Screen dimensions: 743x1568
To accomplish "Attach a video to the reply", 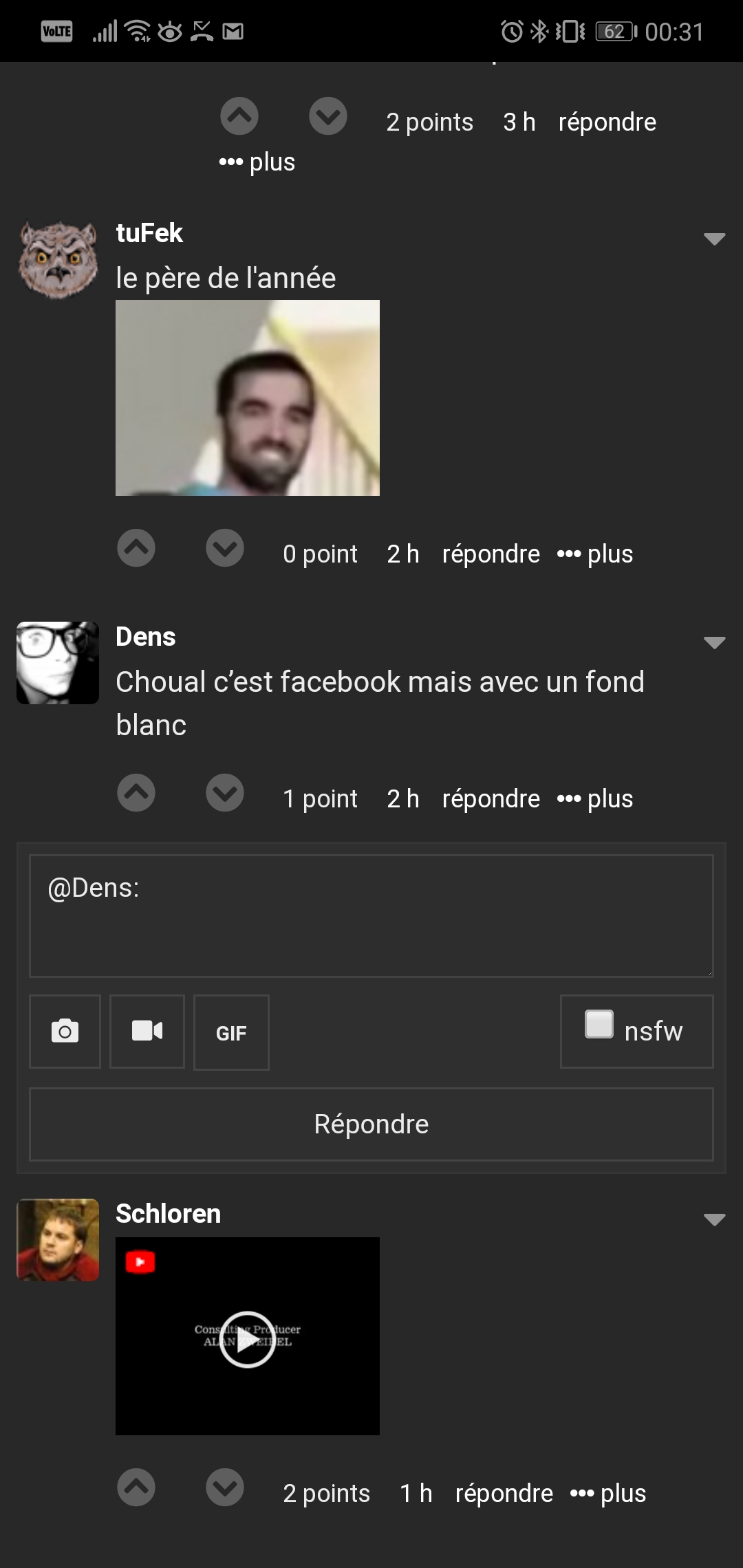I will (x=147, y=1031).
